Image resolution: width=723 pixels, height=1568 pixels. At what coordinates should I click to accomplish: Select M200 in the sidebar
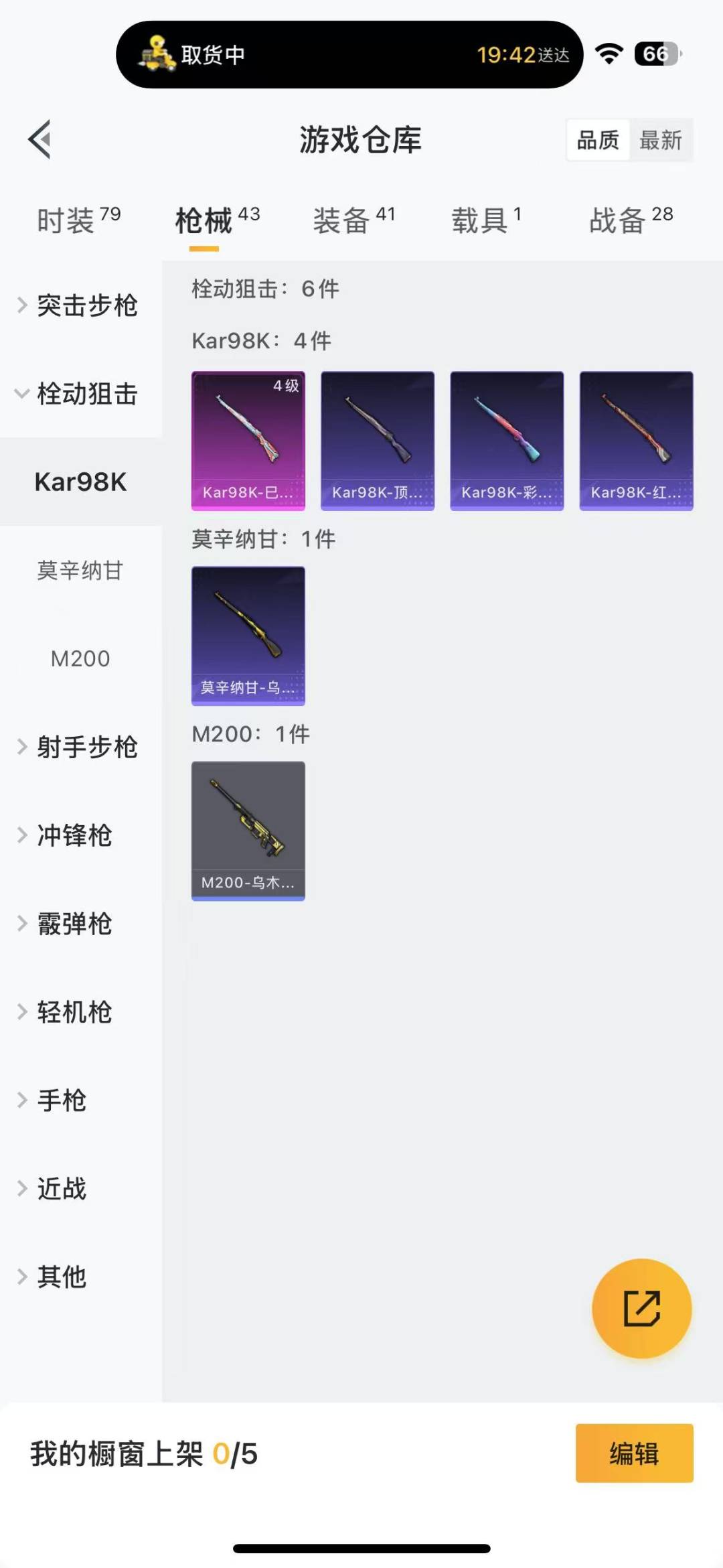tap(80, 659)
